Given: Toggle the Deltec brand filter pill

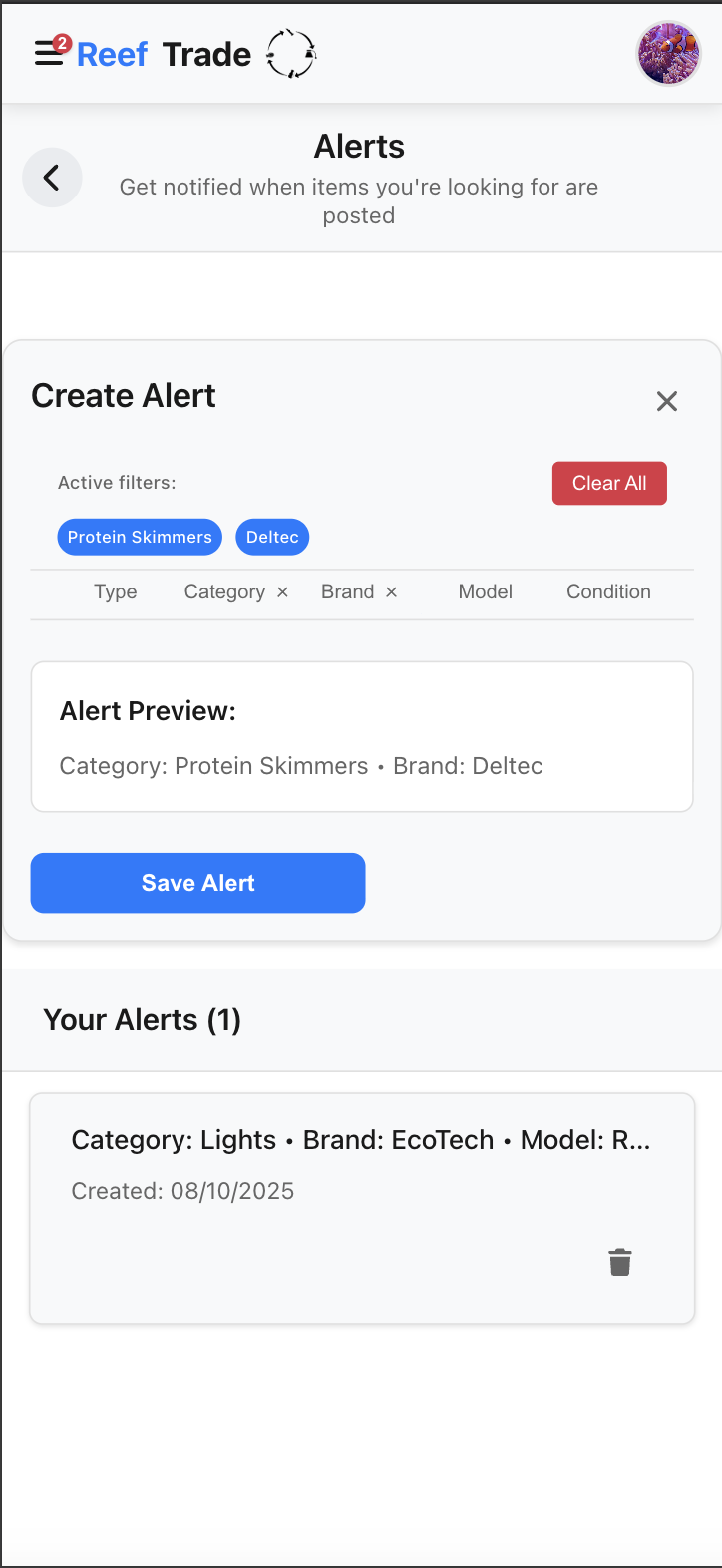Looking at the screenshot, I should tap(272, 537).
